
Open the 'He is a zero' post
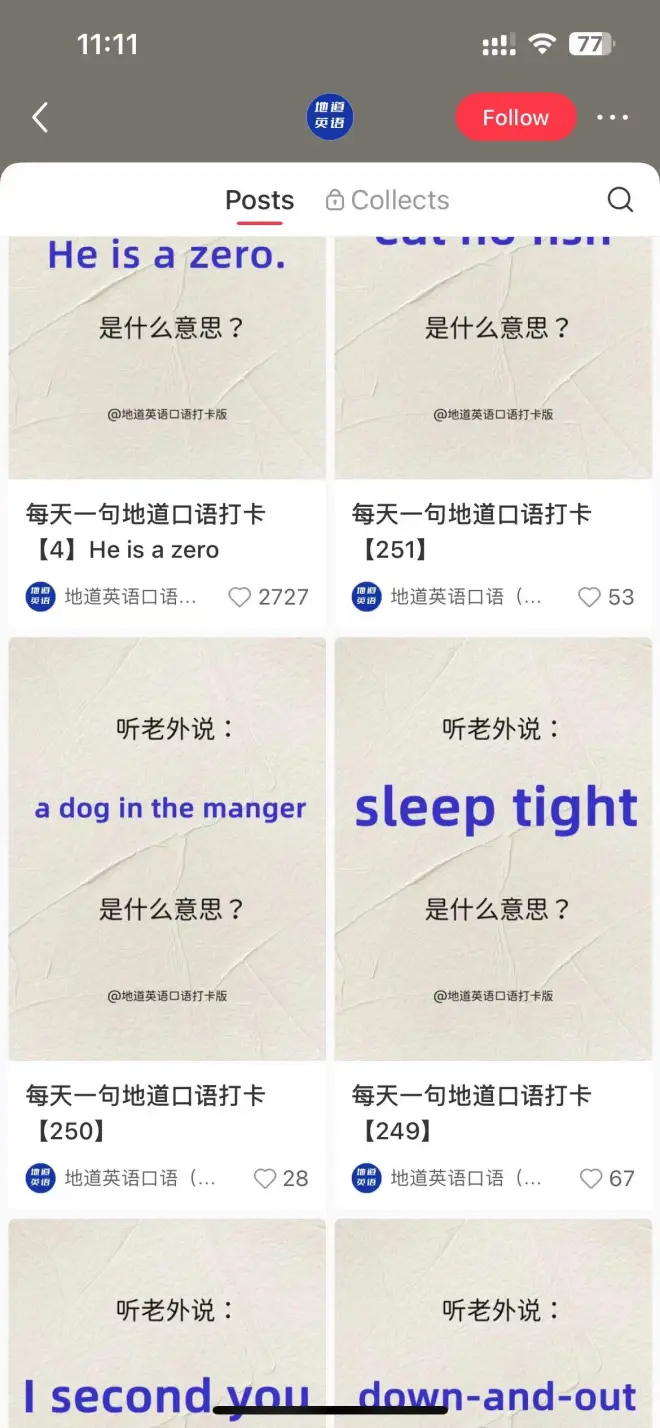pyautogui.click(x=167, y=360)
